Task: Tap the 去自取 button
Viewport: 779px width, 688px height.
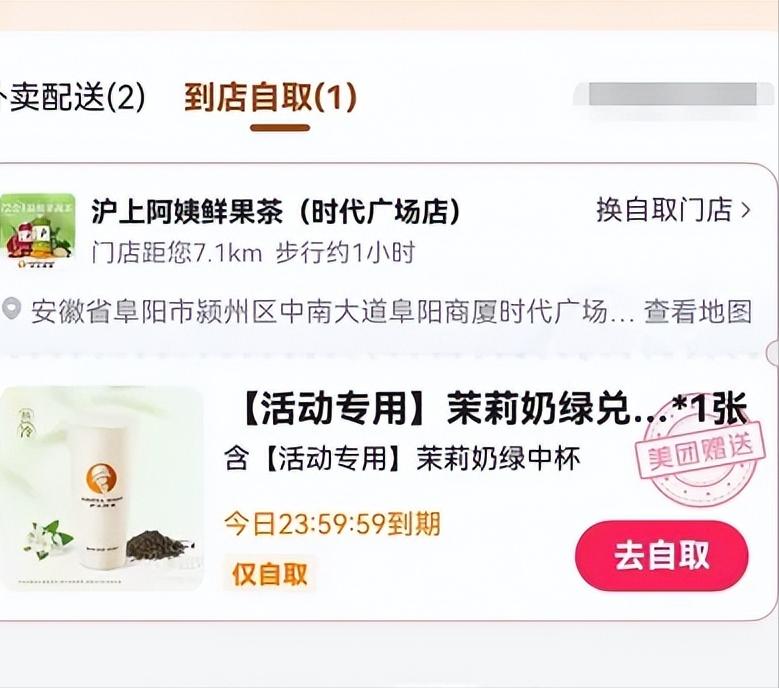Action: tap(661, 556)
